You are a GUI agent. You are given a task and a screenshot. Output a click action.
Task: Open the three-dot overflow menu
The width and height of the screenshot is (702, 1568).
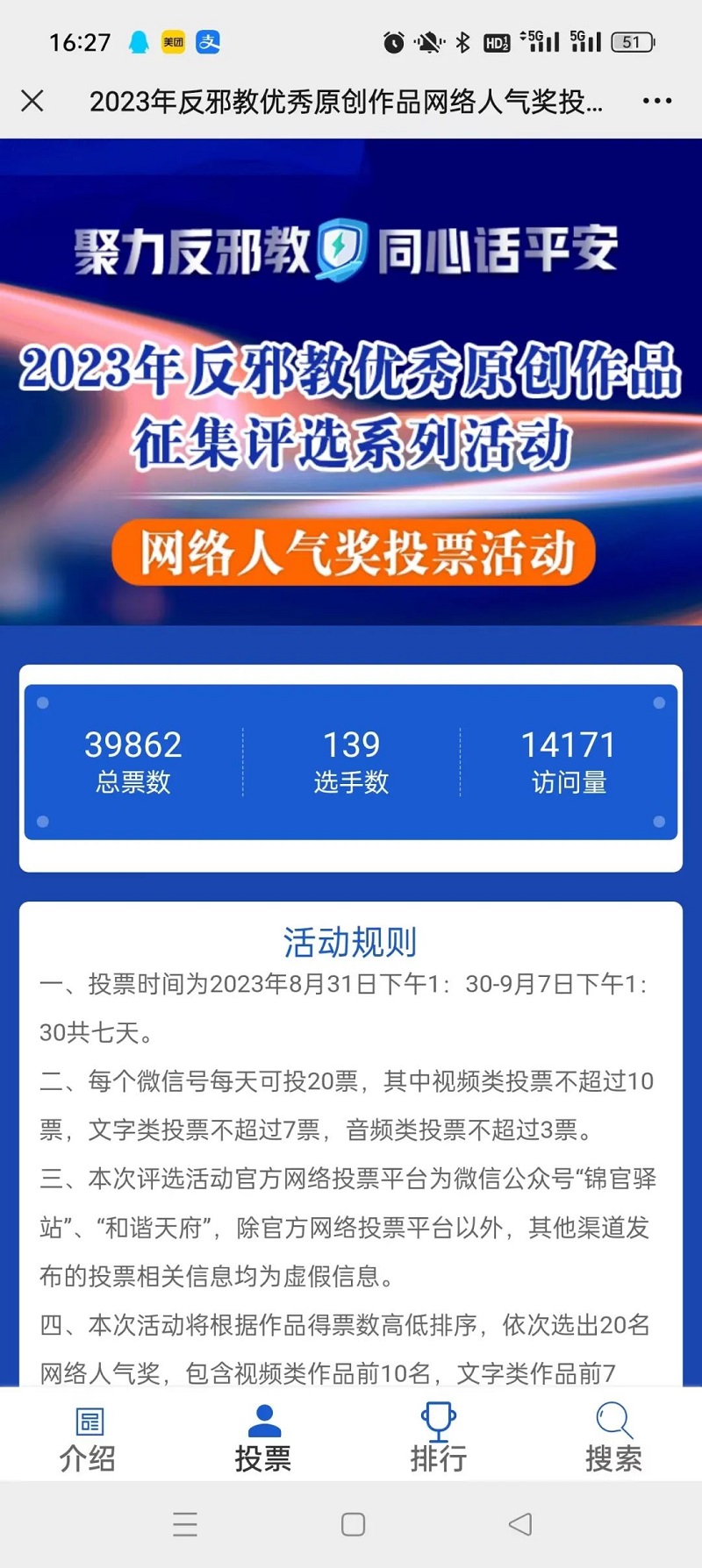(x=656, y=102)
